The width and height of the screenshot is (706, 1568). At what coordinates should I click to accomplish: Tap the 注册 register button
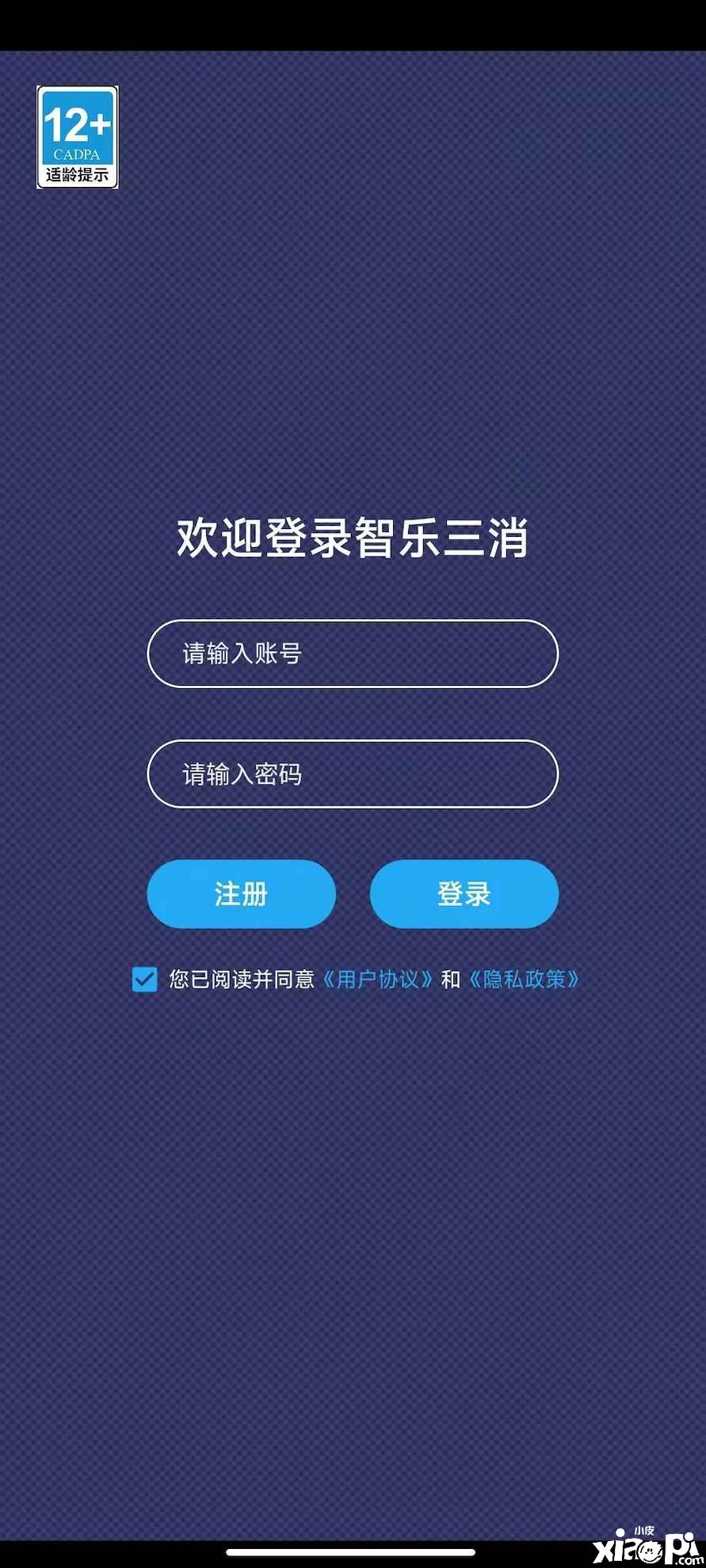point(242,894)
